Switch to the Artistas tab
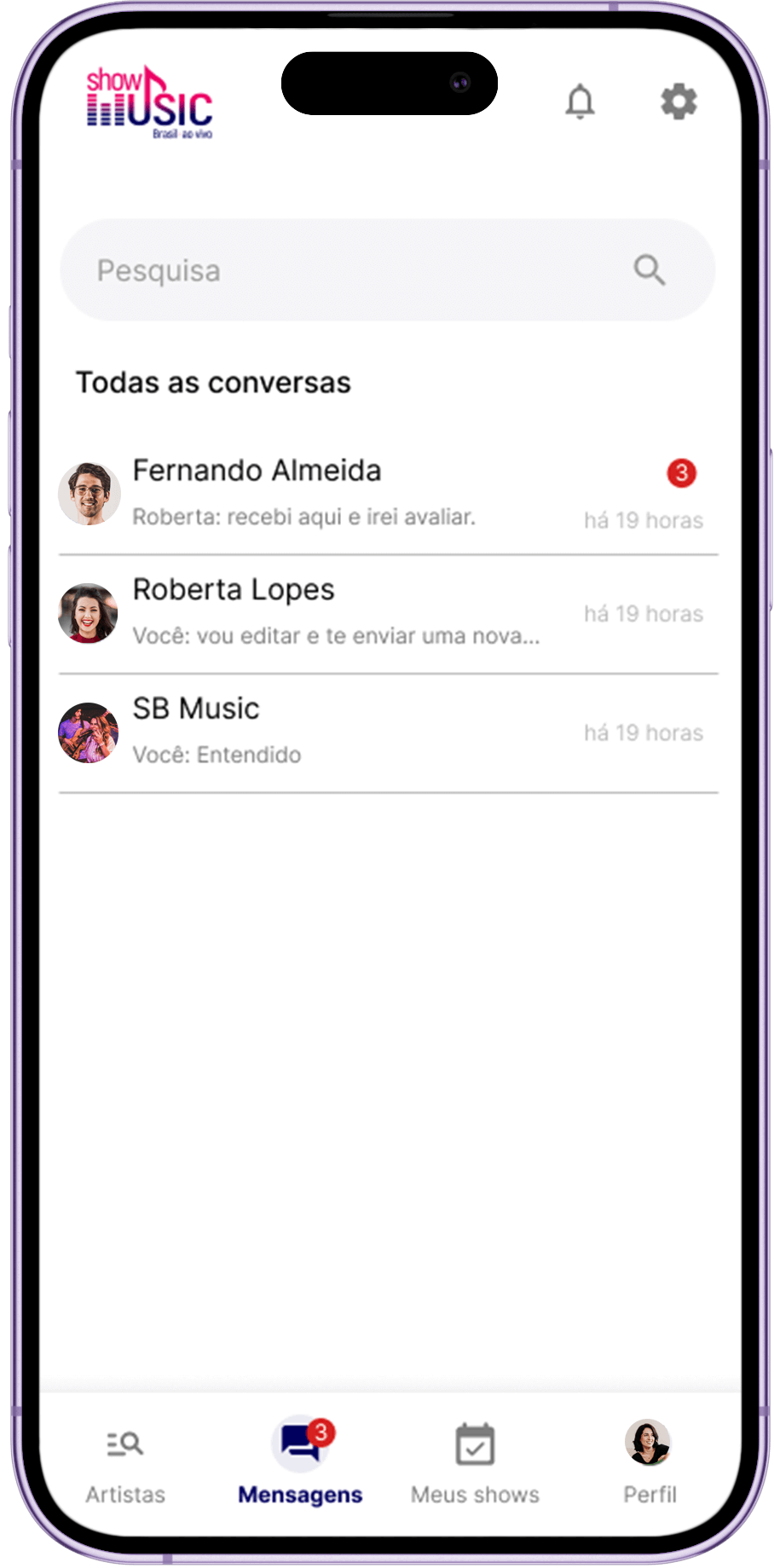The width and height of the screenshot is (774, 1568). (125, 1463)
